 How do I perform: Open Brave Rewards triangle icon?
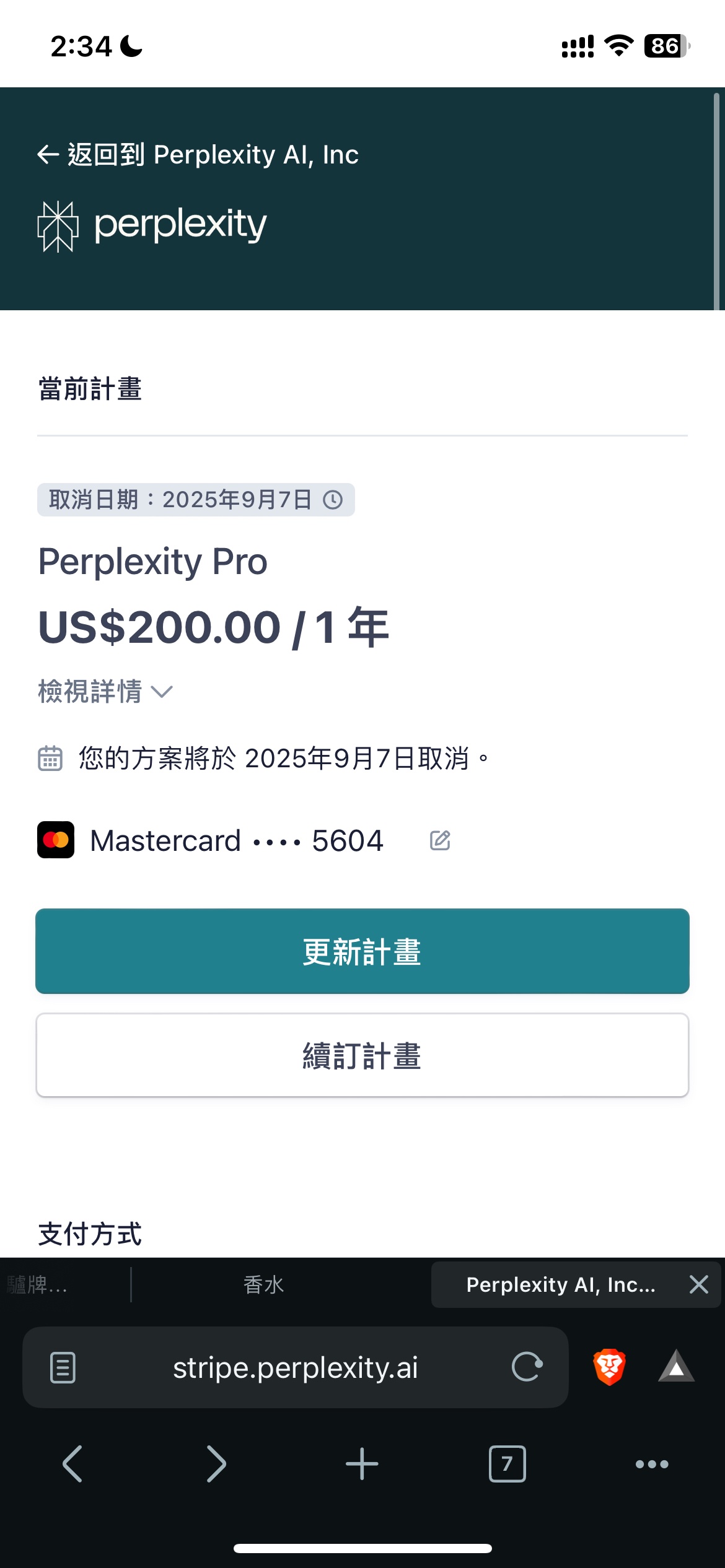(676, 1367)
